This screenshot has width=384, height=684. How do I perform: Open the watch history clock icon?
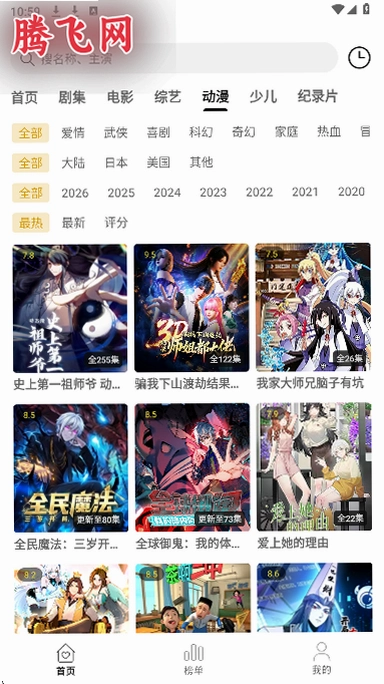359,58
